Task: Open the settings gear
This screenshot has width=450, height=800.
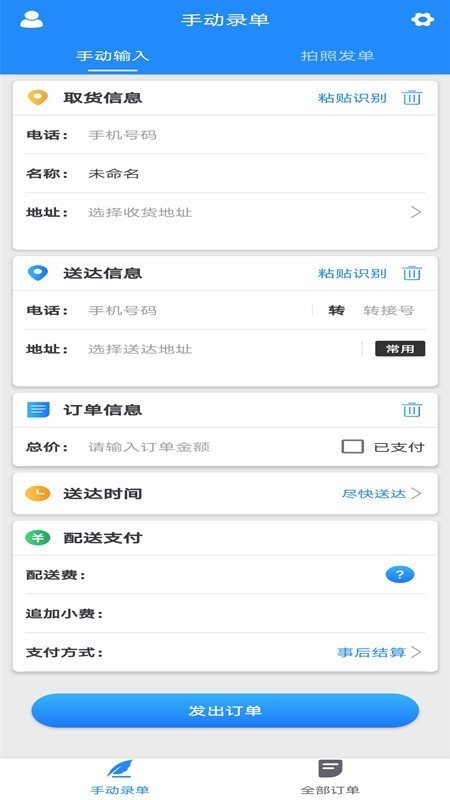Action: pos(422,20)
